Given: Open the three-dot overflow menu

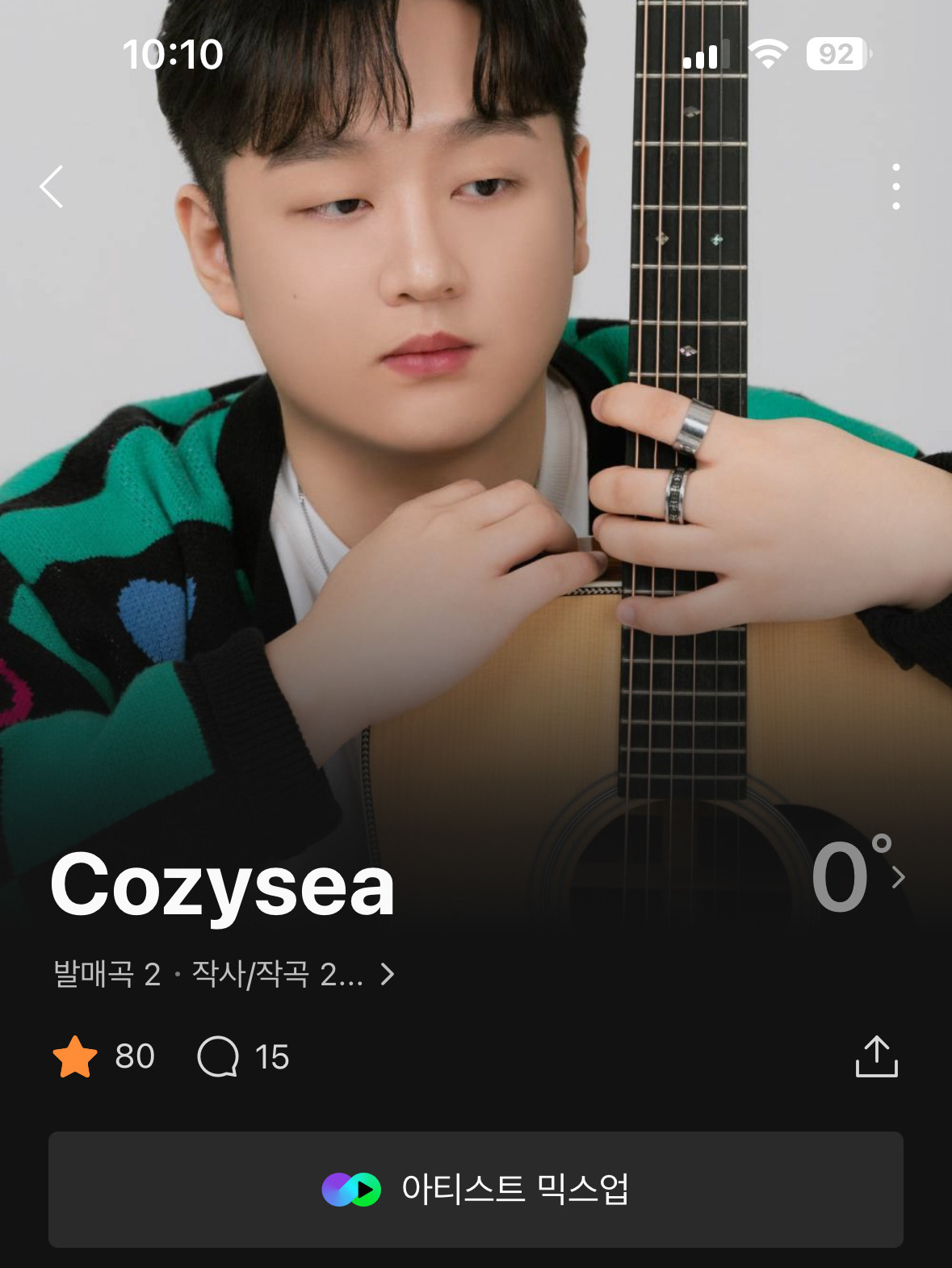Looking at the screenshot, I should (895, 187).
